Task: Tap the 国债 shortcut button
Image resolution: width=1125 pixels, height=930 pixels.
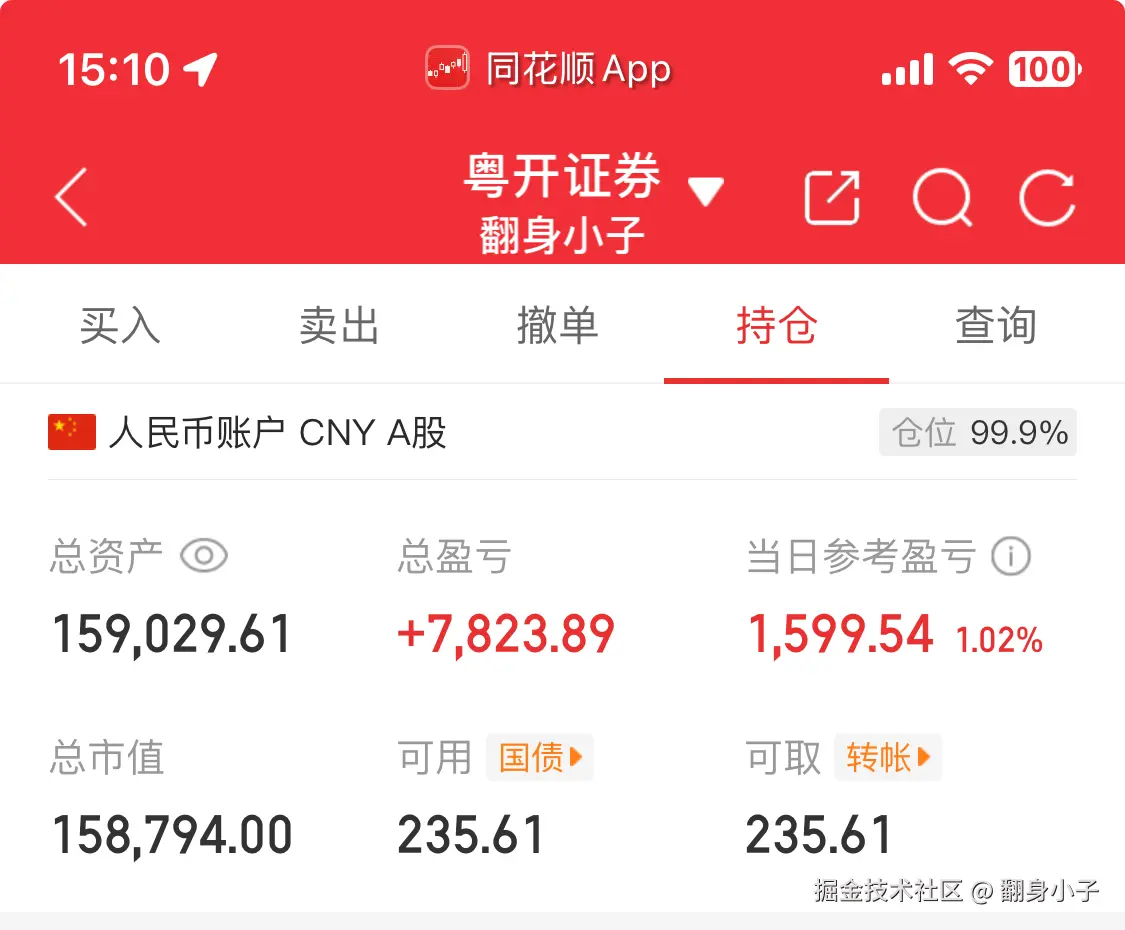Action: 540,757
